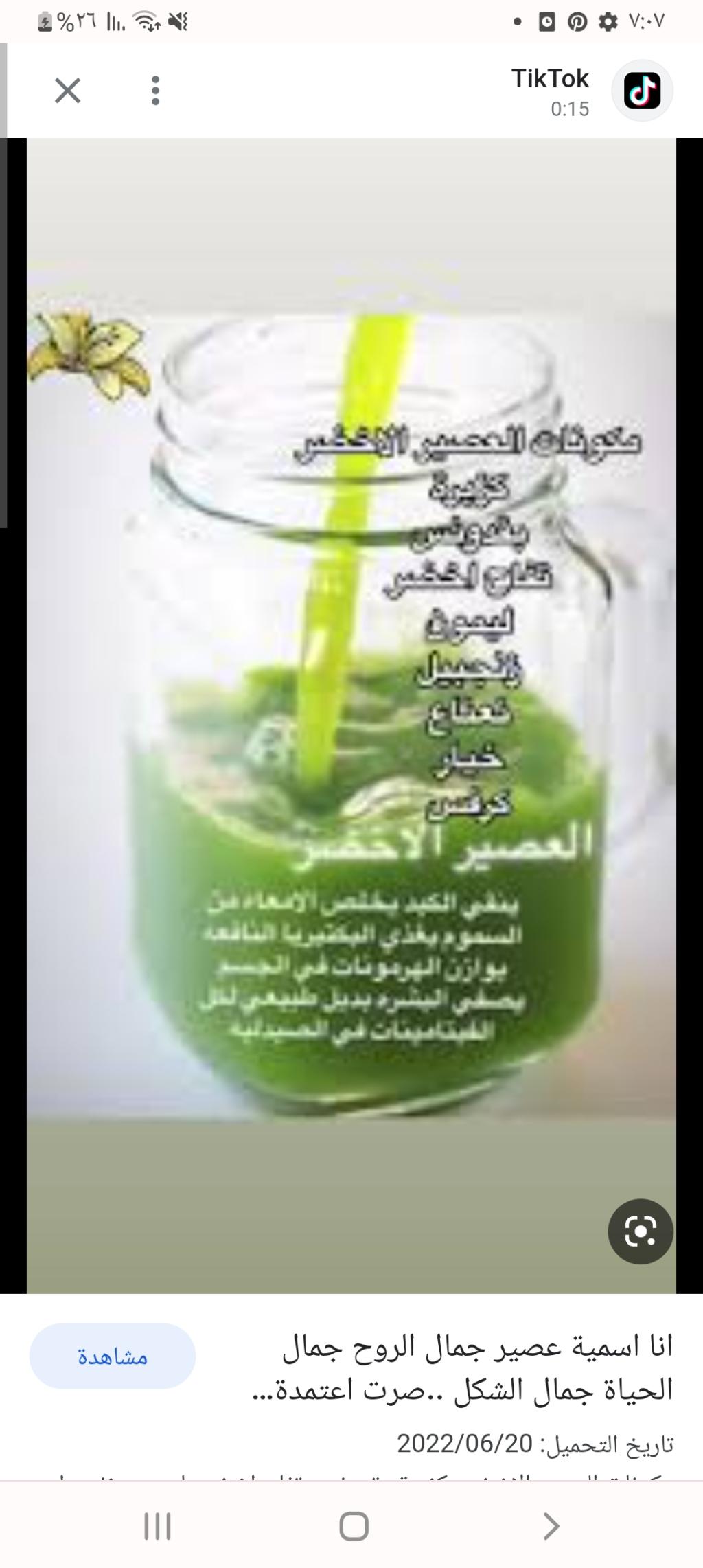The height and width of the screenshot is (1568, 703).
Task: Go to the home screen
Action: click(354, 1526)
